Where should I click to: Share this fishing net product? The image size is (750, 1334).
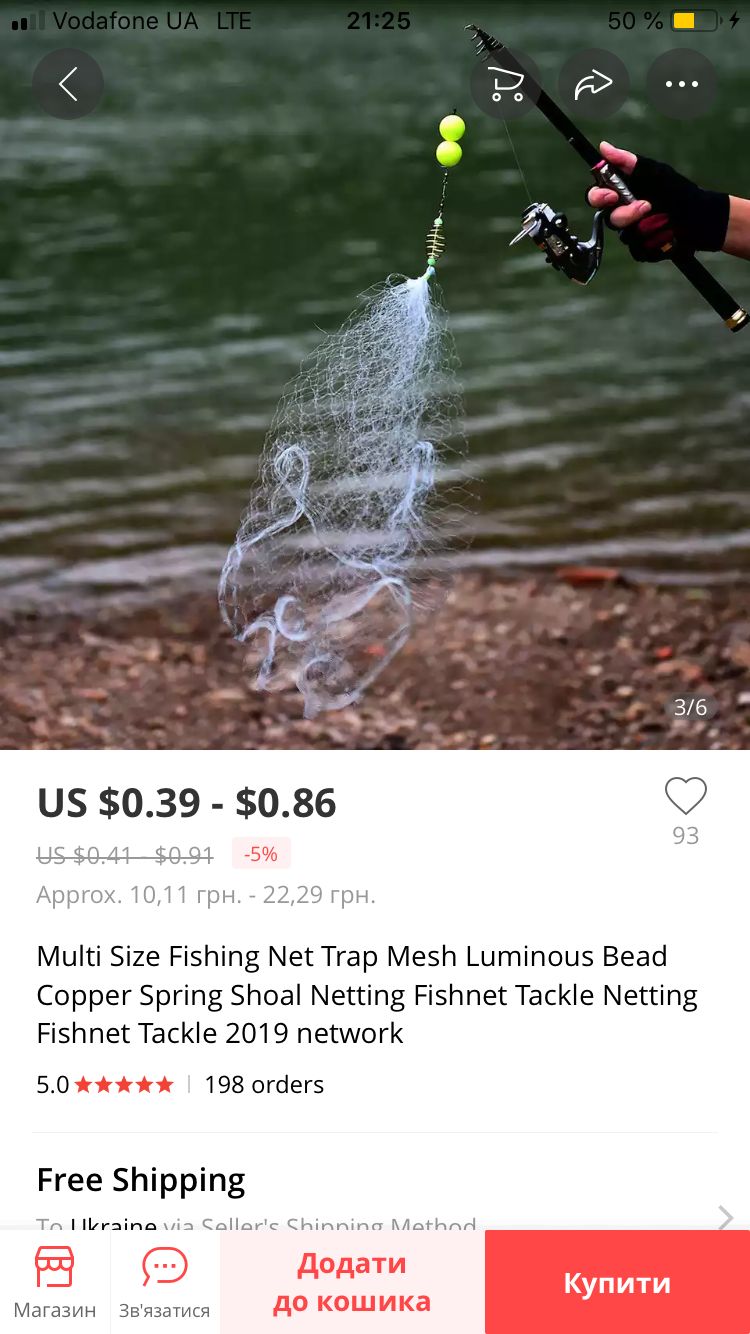click(593, 85)
